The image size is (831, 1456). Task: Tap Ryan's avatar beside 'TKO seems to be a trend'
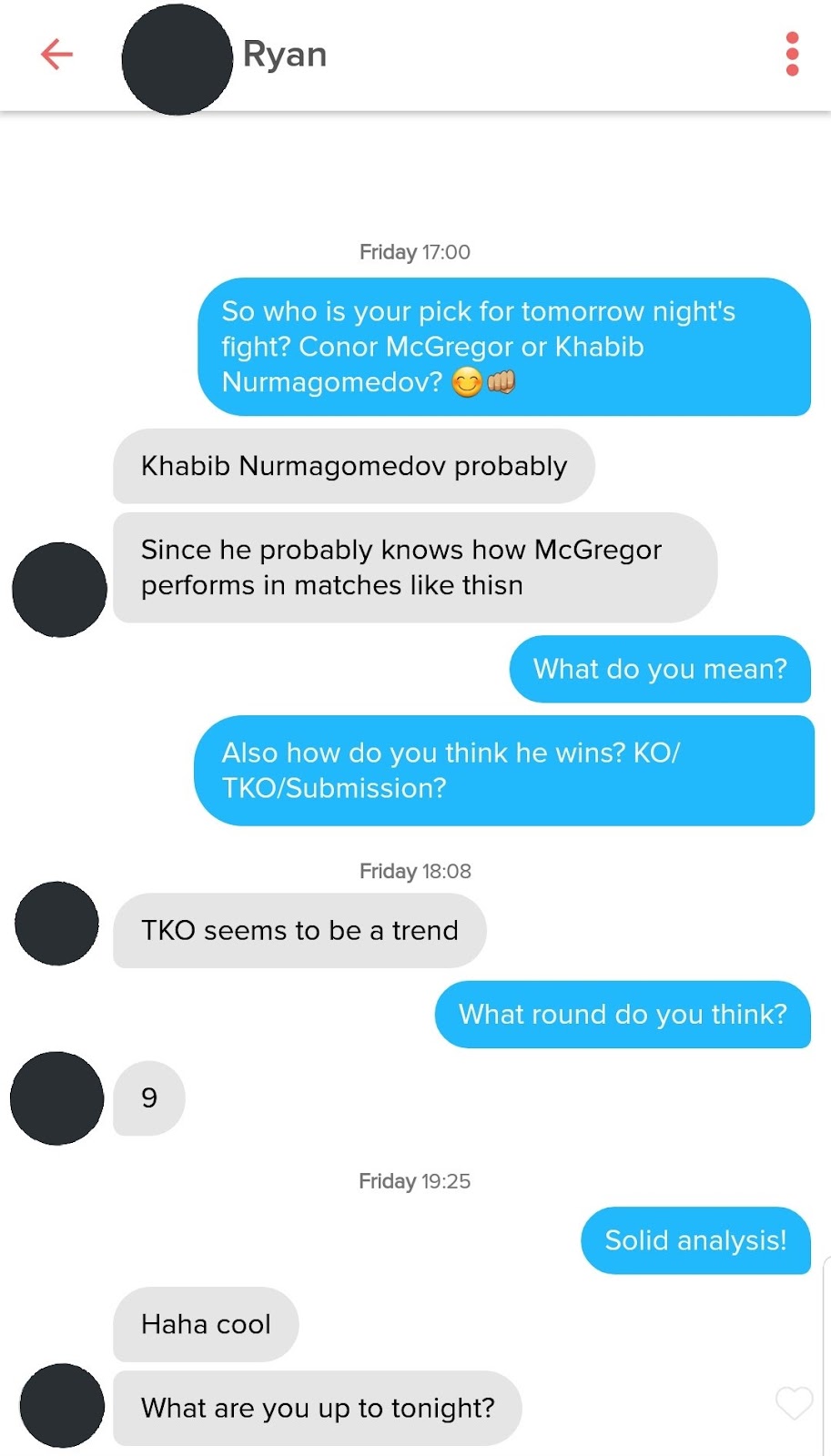(x=57, y=923)
